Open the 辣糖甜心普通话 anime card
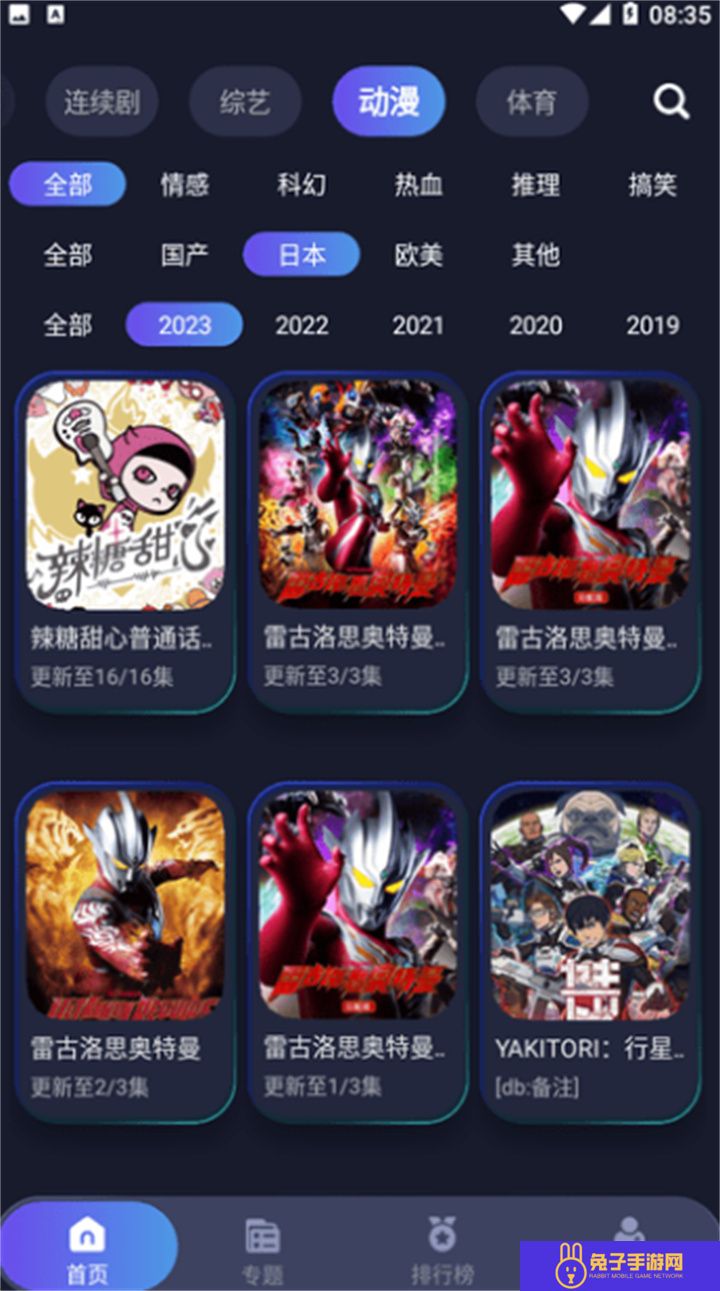 125,542
